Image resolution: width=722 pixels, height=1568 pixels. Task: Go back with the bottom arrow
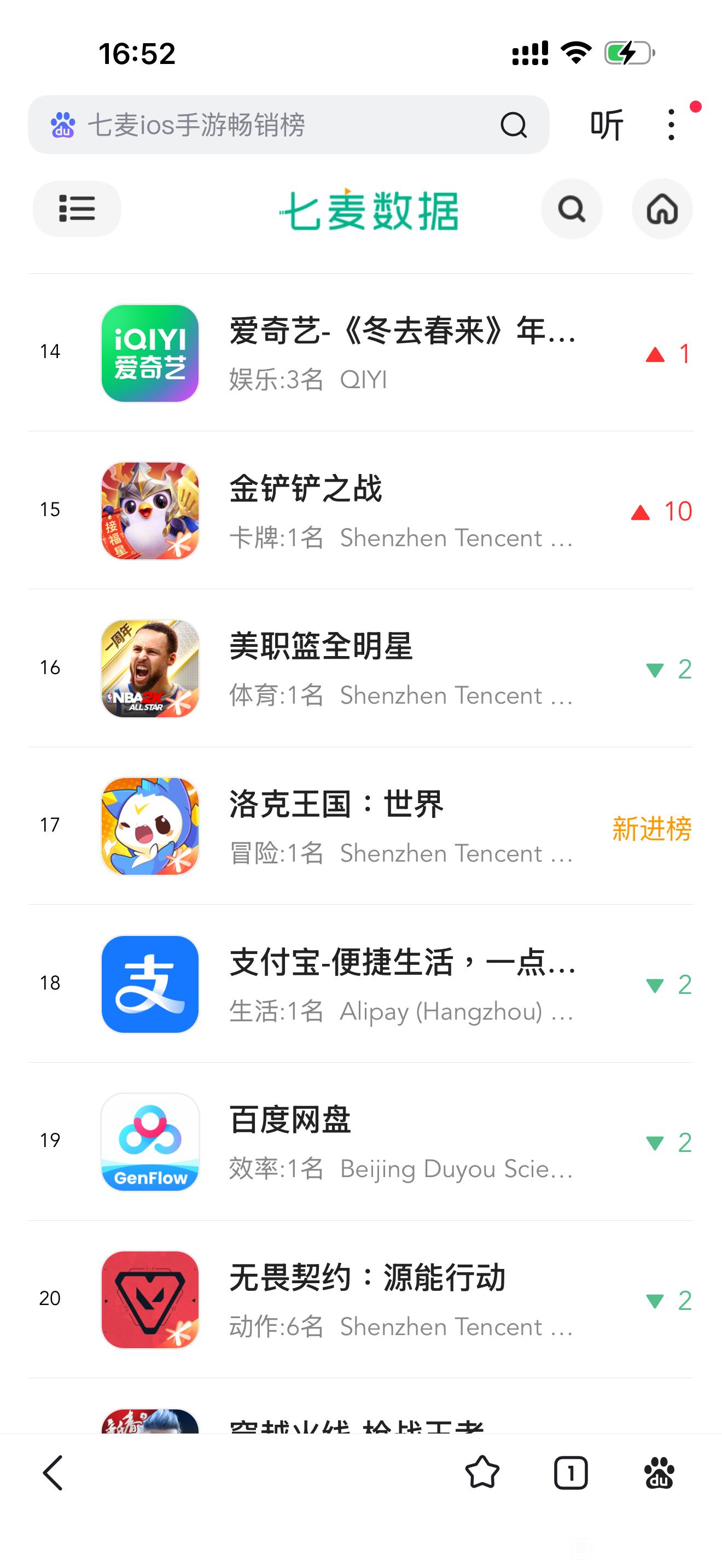pyautogui.click(x=54, y=1473)
